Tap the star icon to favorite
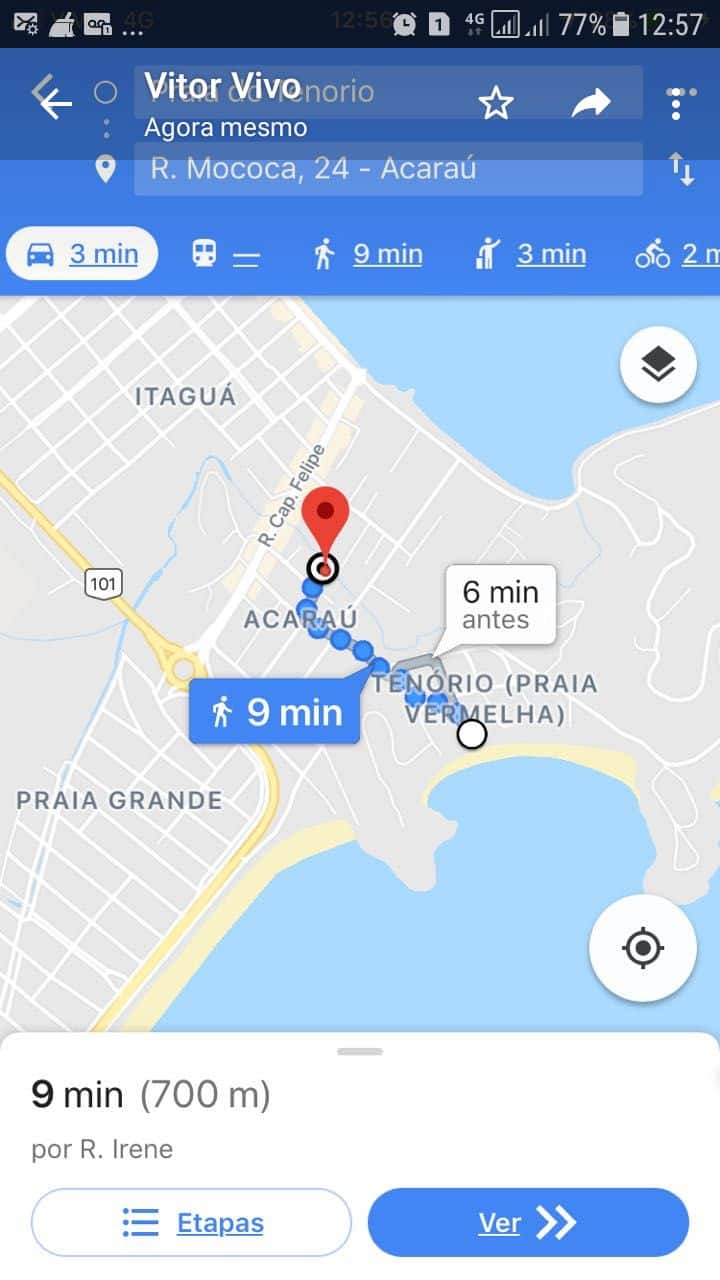The height and width of the screenshot is (1280, 720). click(495, 102)
